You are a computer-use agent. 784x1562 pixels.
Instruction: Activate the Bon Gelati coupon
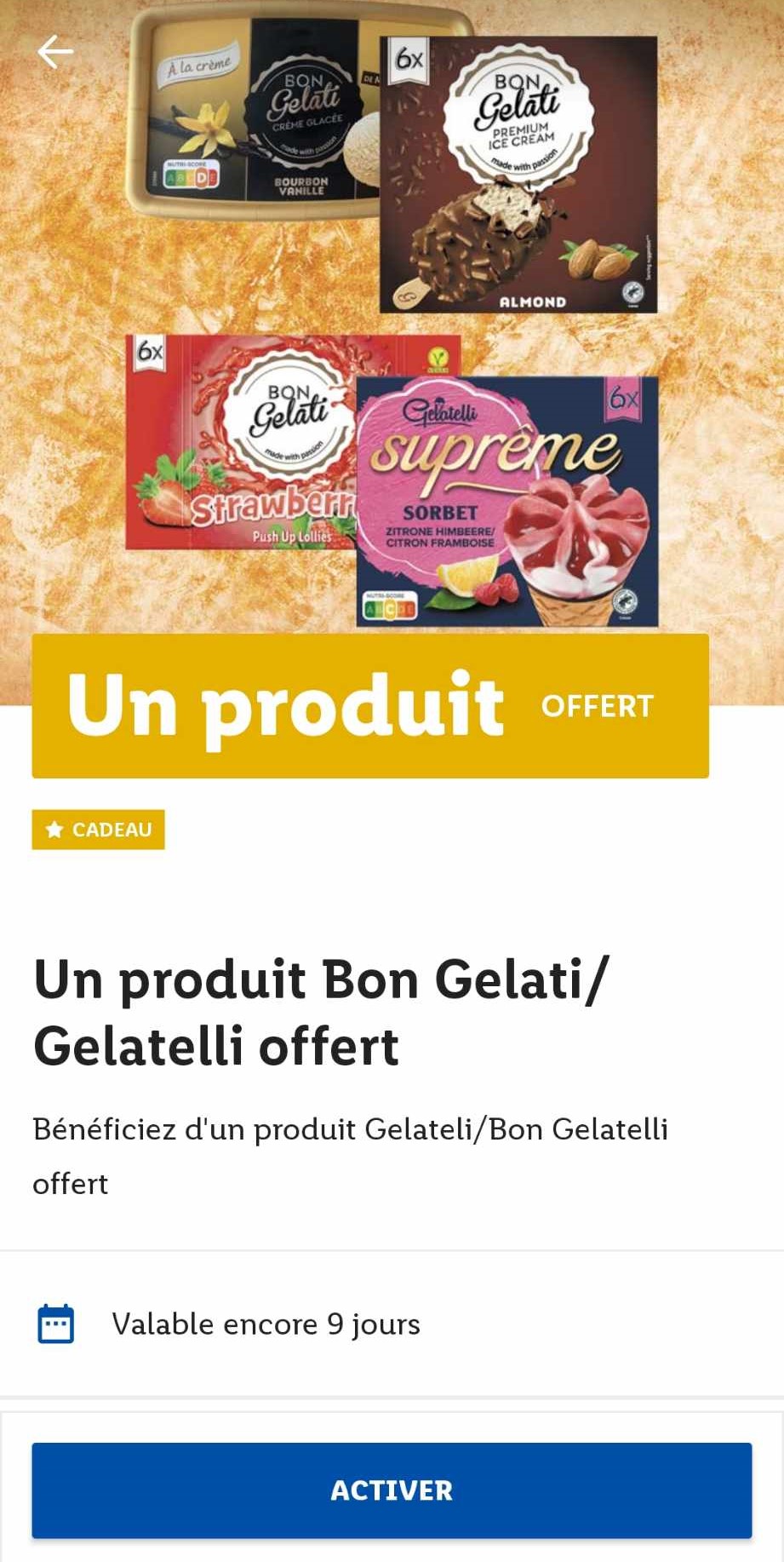pos(392,1490)
